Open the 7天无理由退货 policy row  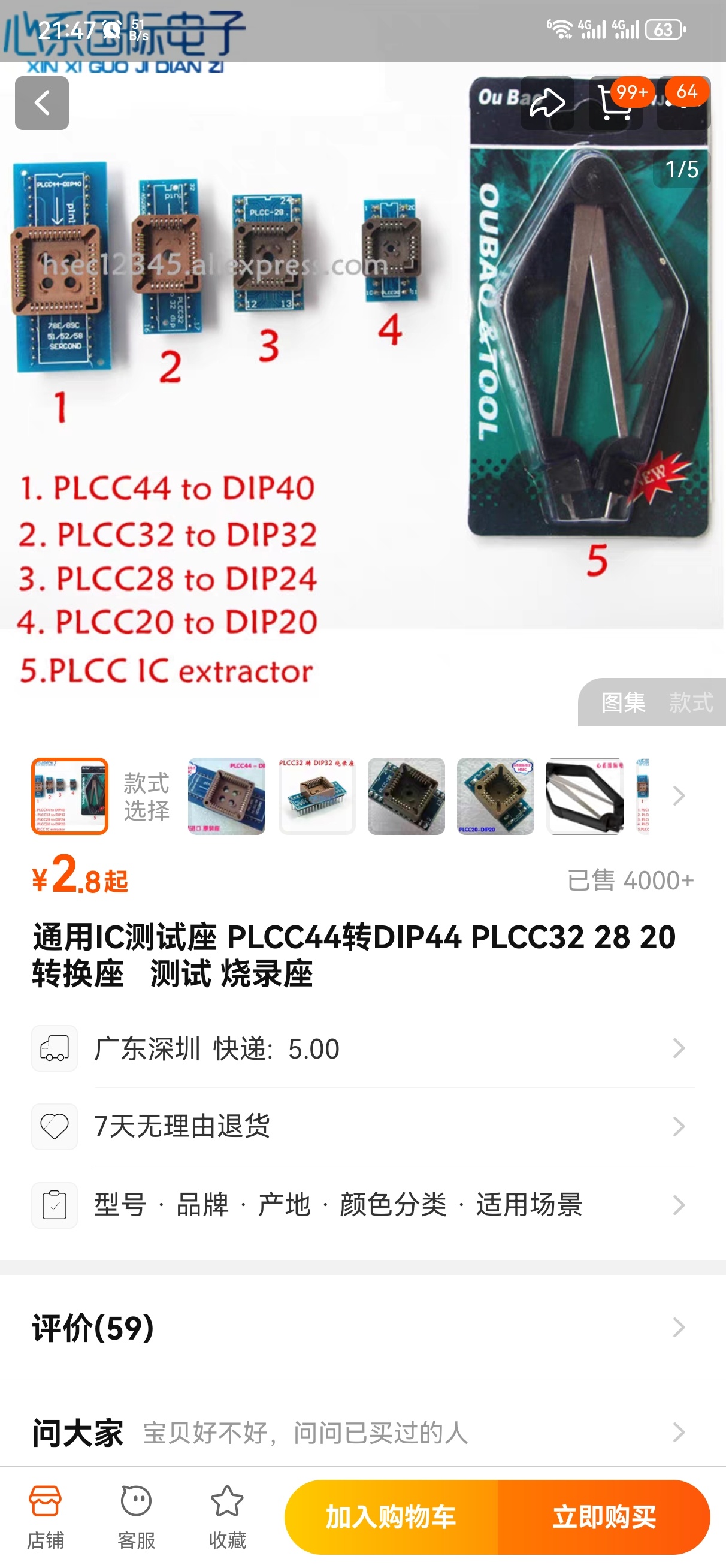(x=362, y=1126)
